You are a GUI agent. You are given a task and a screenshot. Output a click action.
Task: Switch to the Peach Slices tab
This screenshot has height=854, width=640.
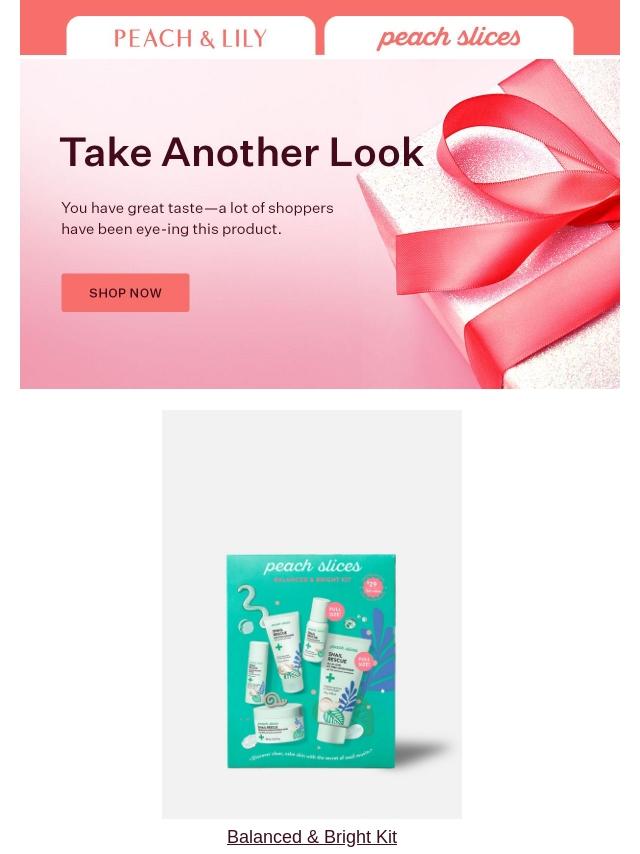click(449, 36)
